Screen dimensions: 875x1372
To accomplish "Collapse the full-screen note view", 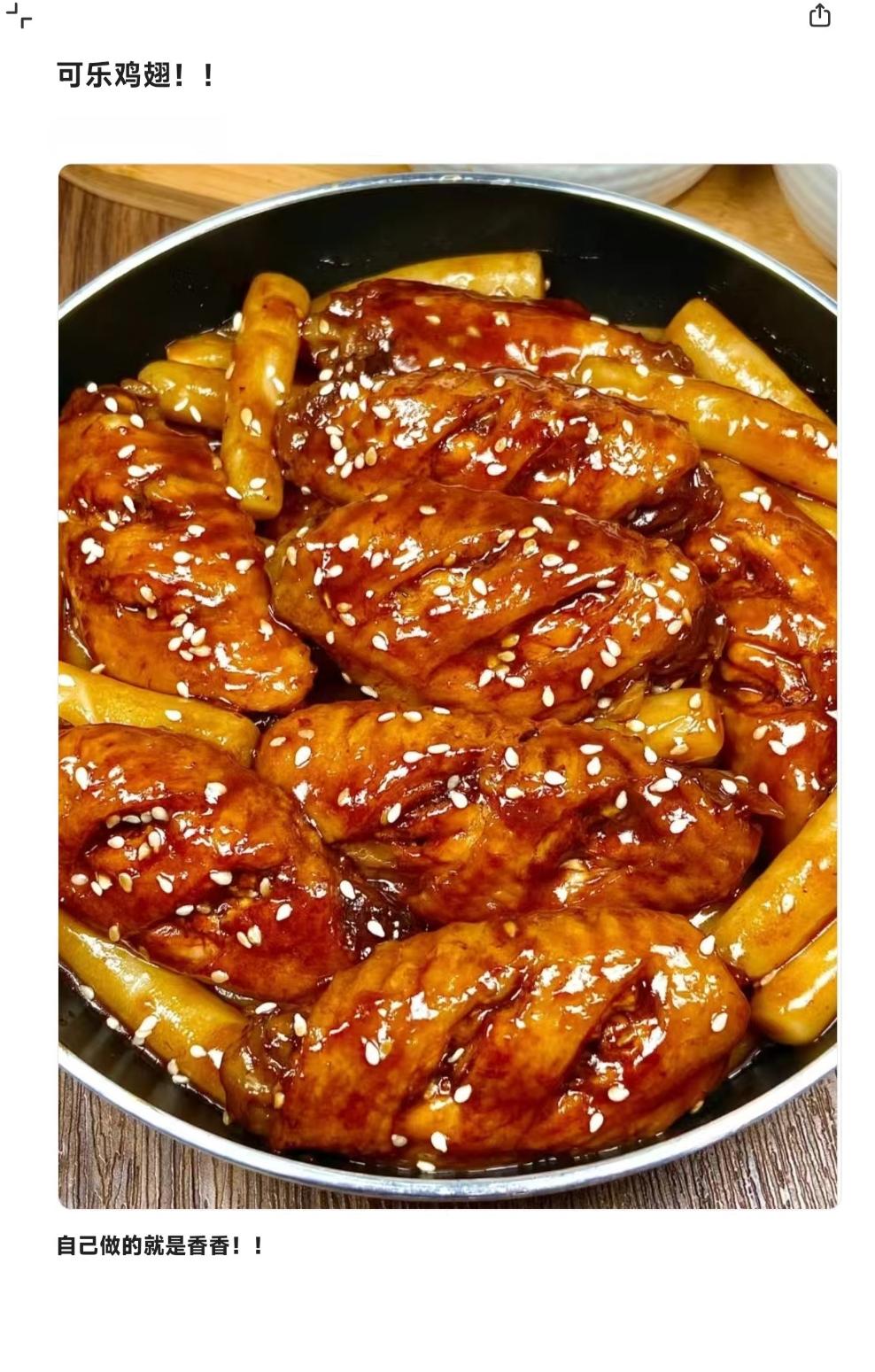I will (x=19, y=16).
